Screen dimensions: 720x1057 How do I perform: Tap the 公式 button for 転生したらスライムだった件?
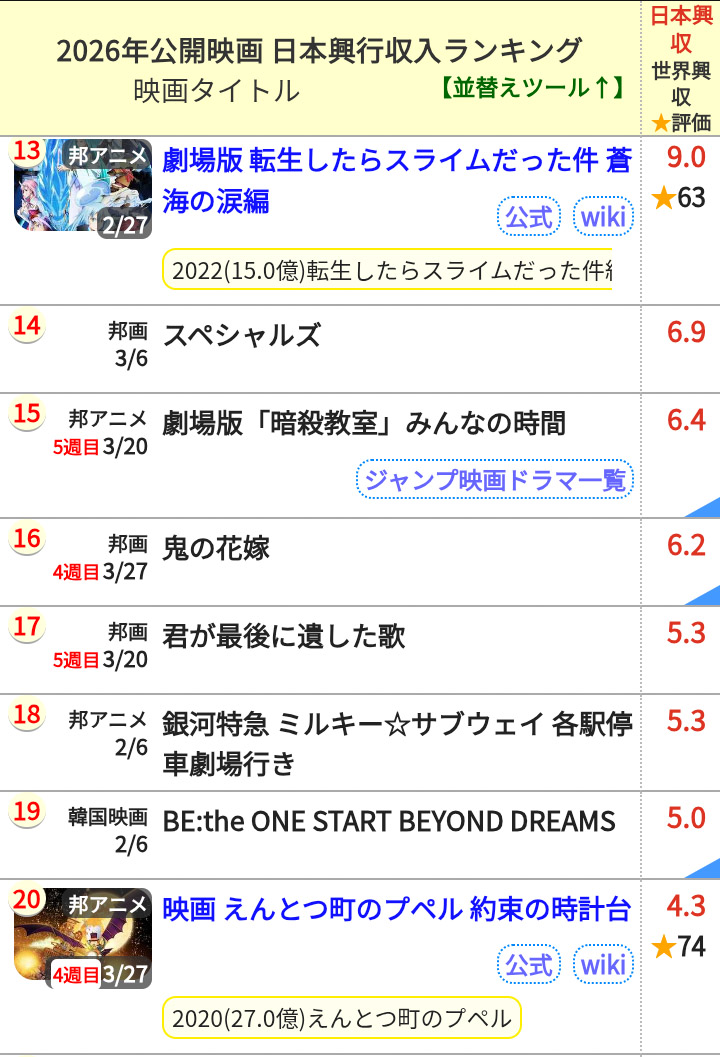pyautogui.click(x=529, y=217)
